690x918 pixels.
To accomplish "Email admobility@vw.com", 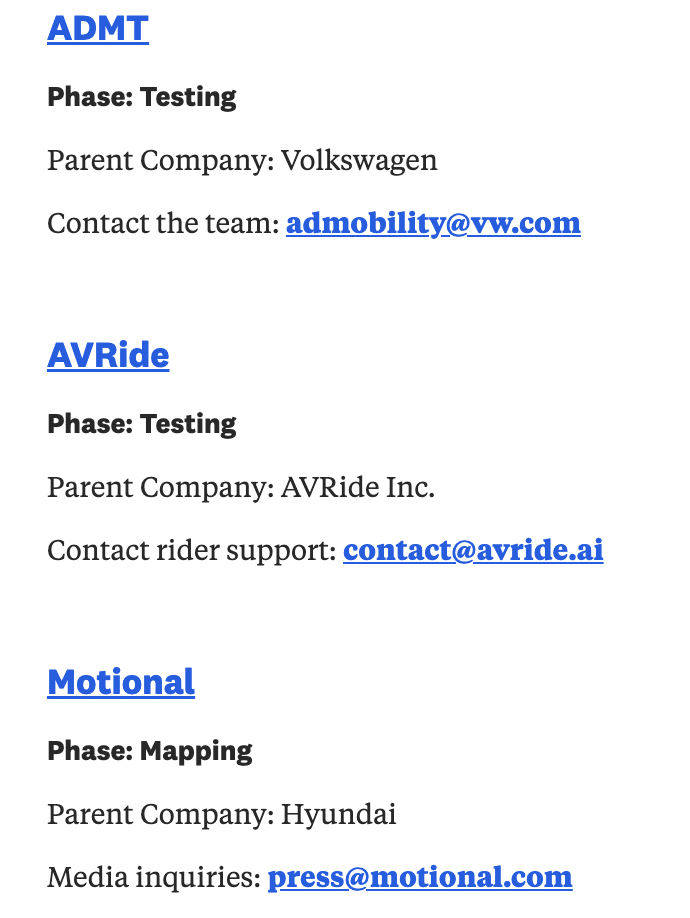I will [x=433, y=223].
